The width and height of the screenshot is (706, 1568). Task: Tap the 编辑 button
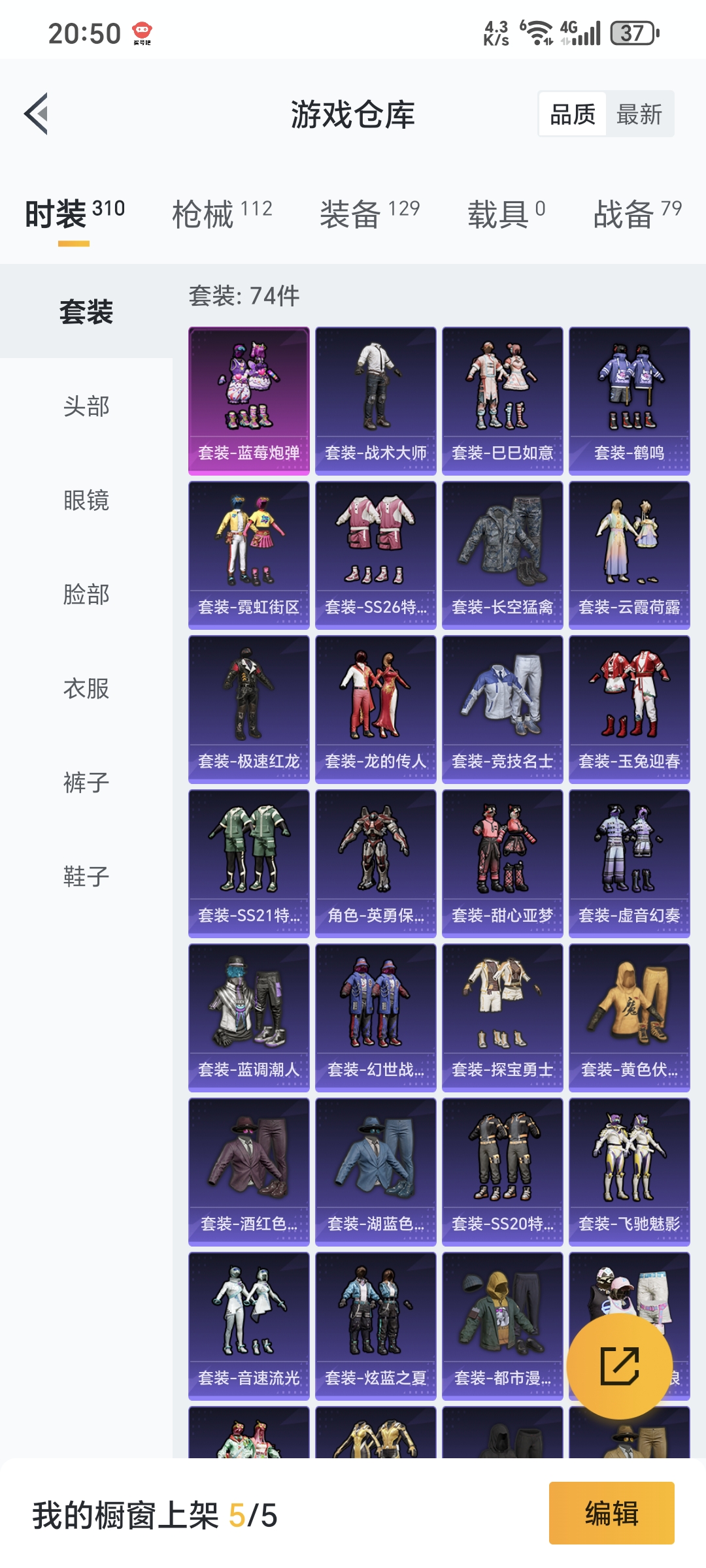pyautogui.click(x=611, y=1513)
